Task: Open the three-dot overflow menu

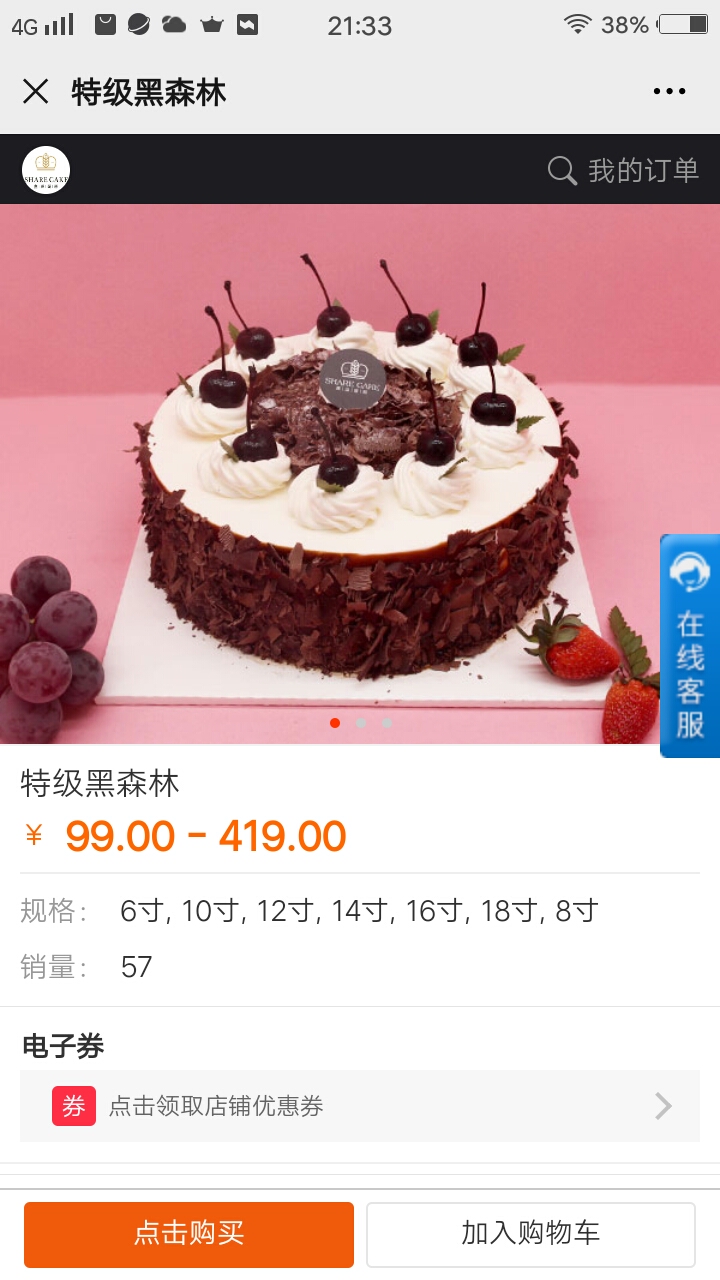Action: (669, 92)
